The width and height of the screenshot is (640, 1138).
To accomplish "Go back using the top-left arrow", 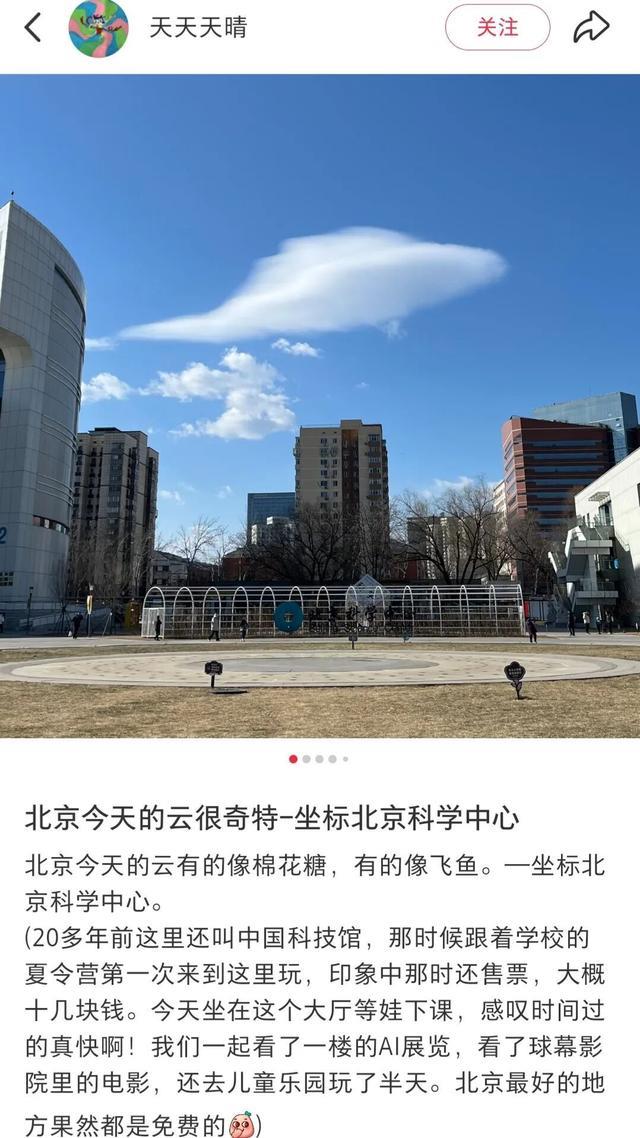I will pos(33,28).
